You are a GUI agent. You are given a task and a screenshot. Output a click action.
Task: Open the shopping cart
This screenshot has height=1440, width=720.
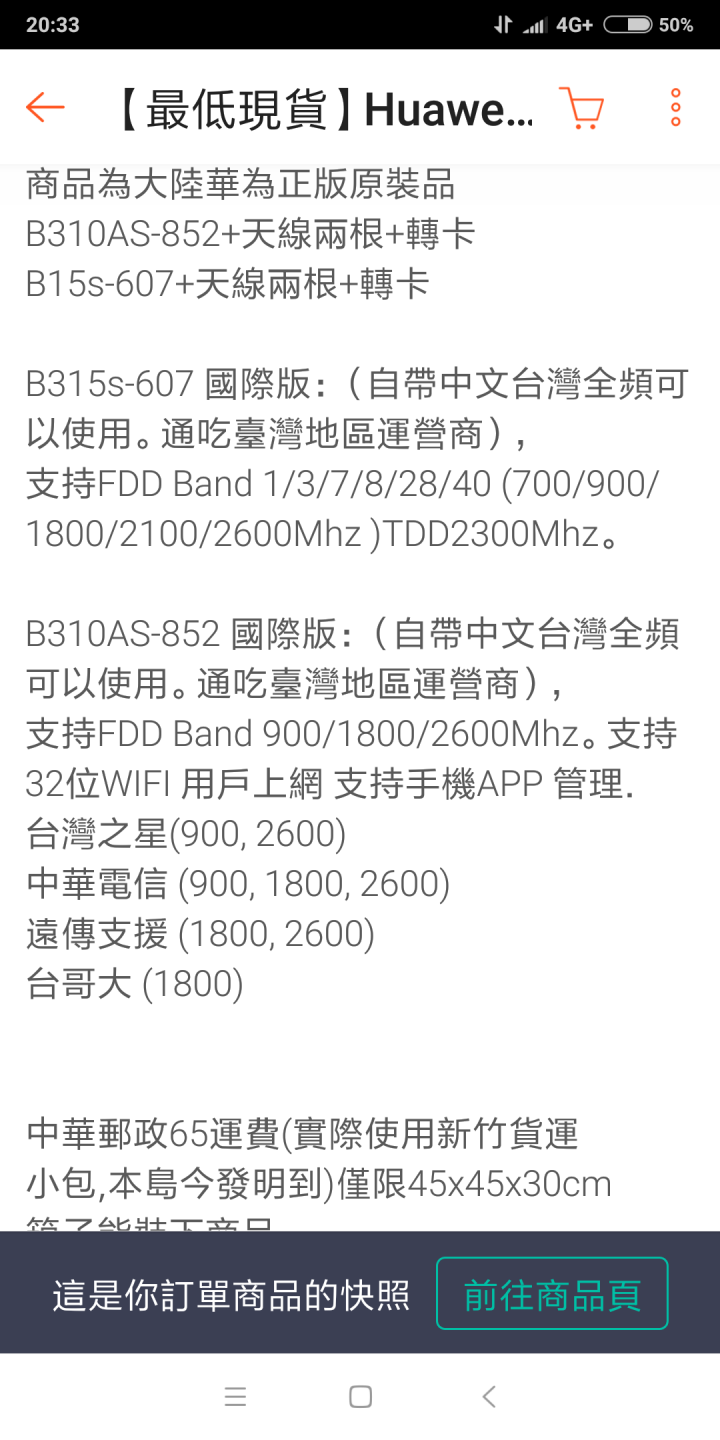581,107
